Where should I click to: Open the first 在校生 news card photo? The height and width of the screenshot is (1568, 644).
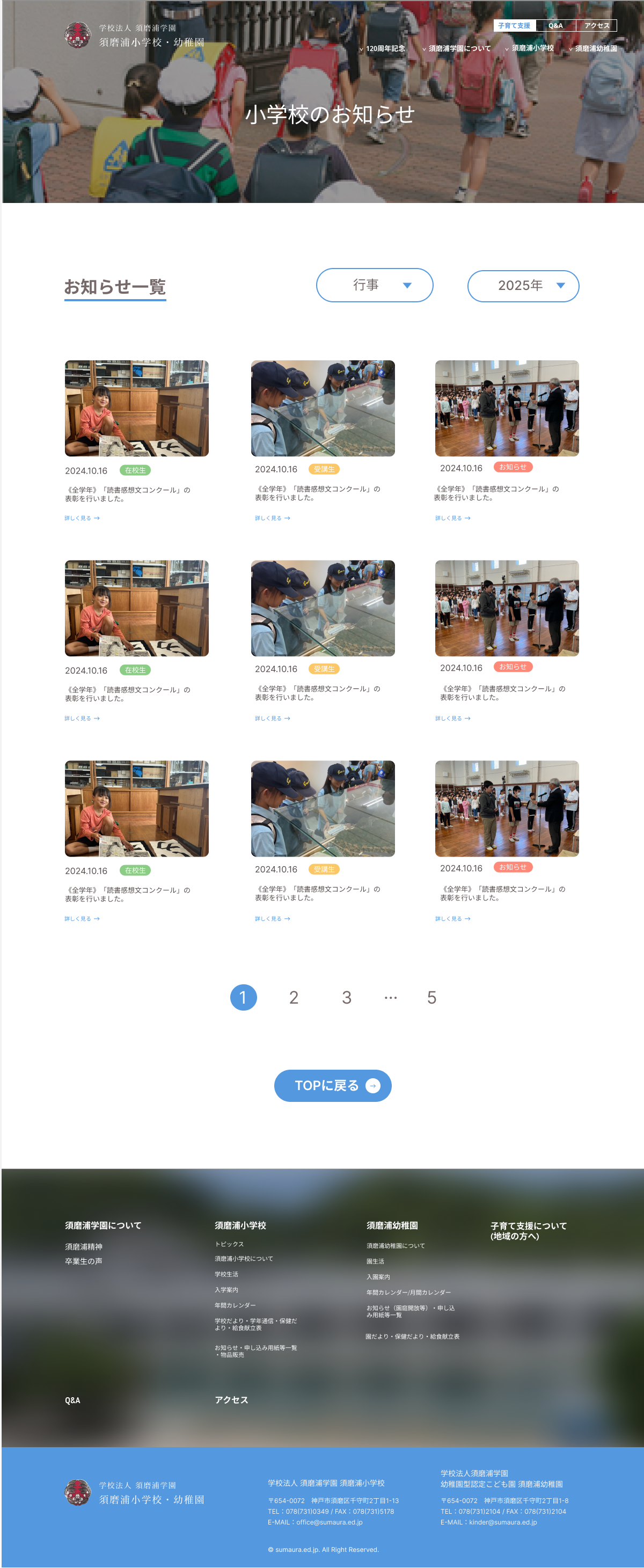point(137,408)
